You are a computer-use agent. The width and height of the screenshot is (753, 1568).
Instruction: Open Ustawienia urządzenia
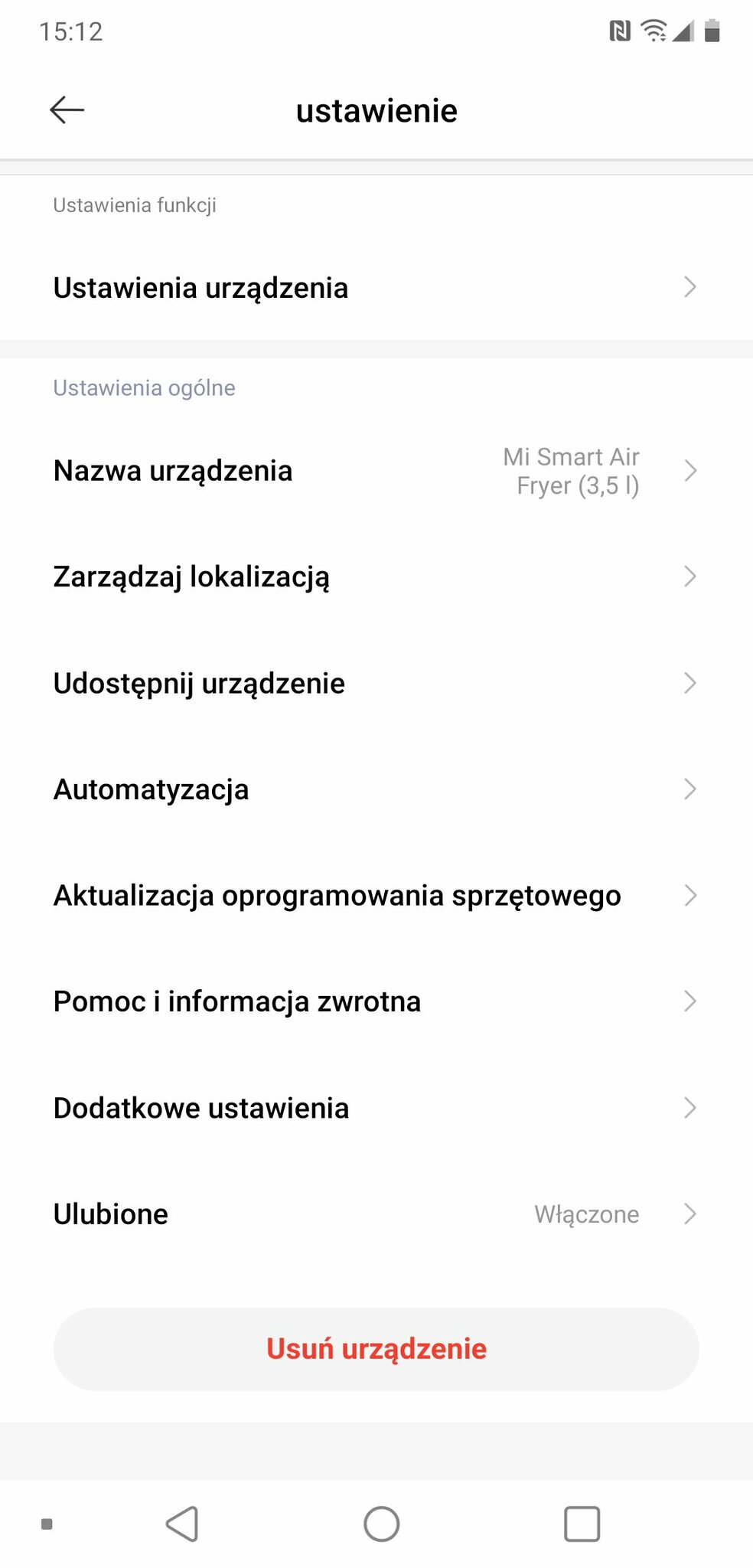click(376, 288)
